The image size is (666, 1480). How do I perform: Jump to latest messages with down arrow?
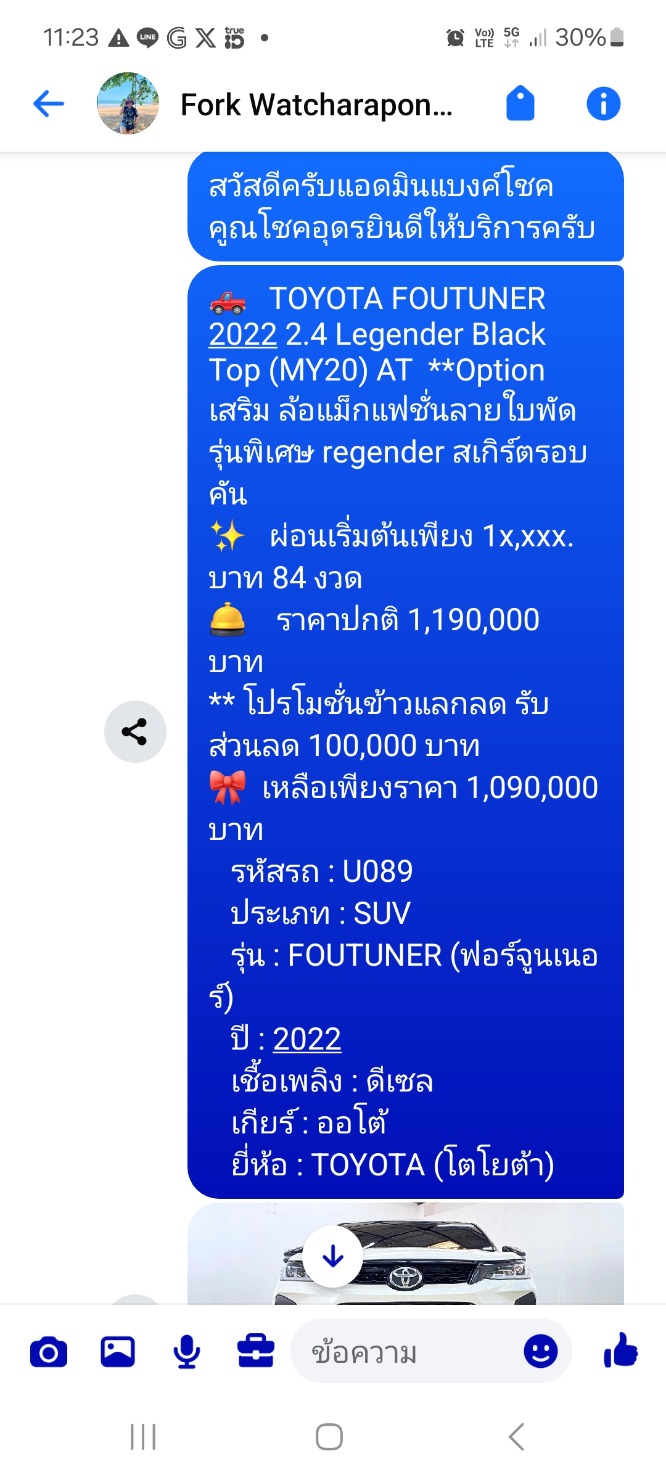[333, 1256]
